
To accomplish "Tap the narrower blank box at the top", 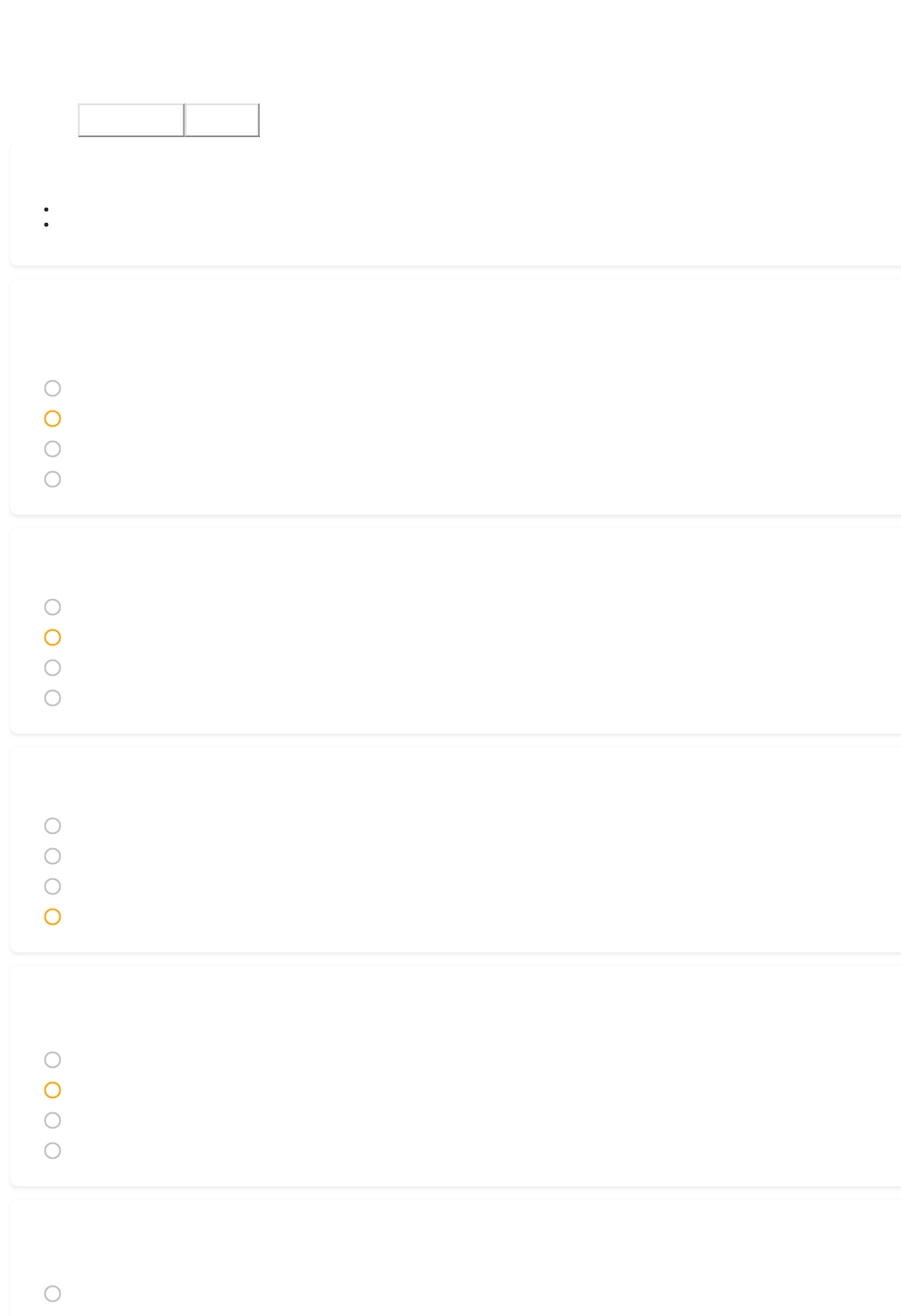I will coord(222,120).
